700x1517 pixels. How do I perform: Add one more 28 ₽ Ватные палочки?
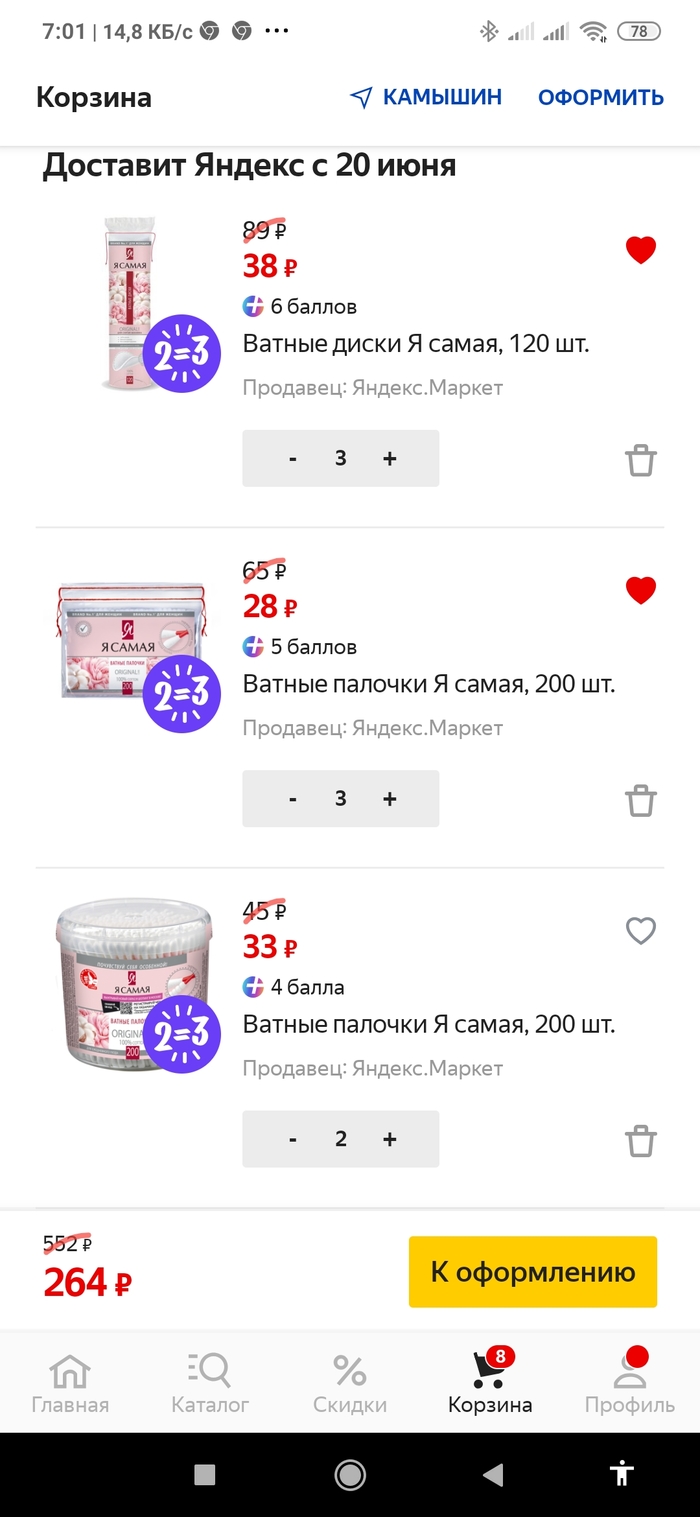[x=390, y=798]
